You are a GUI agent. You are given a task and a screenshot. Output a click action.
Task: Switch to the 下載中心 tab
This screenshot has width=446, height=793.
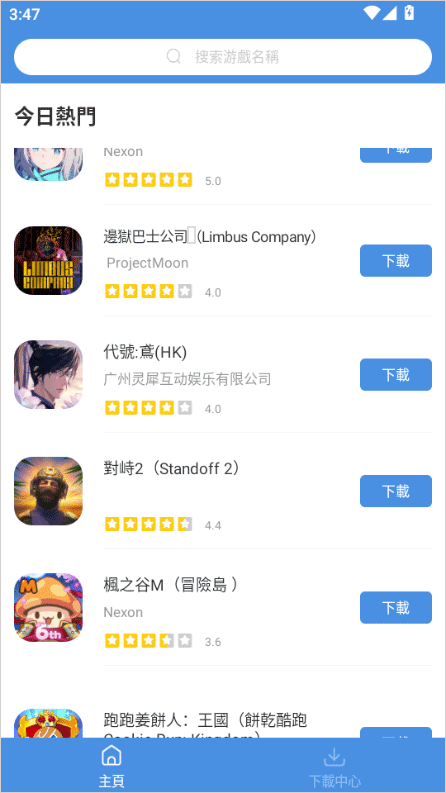pyautogui.click(x=334, y=765)
